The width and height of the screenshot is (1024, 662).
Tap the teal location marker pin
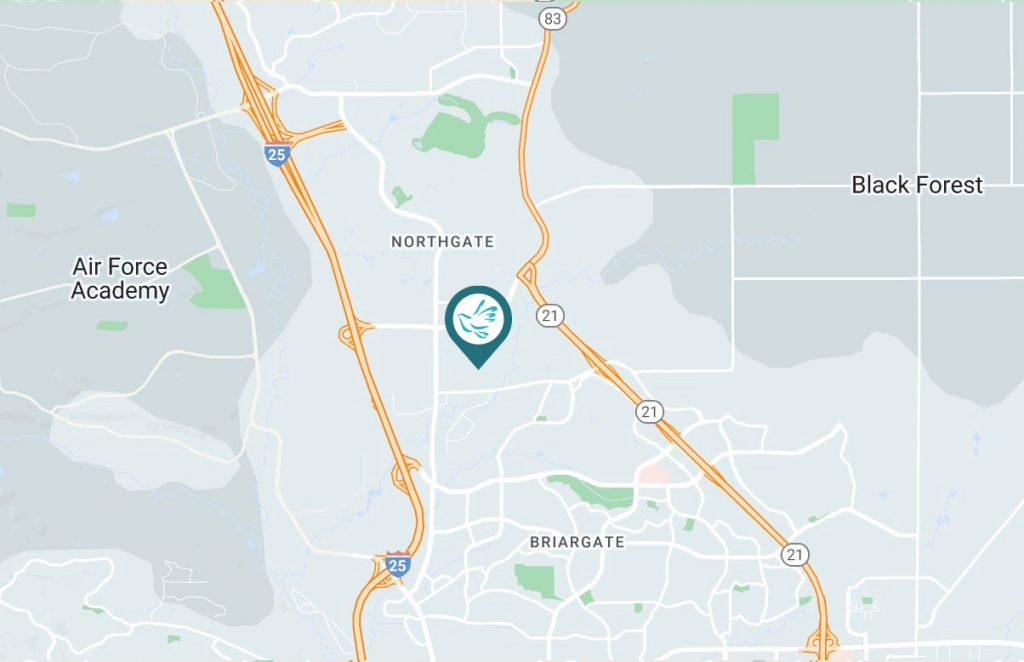pos(478,322)
